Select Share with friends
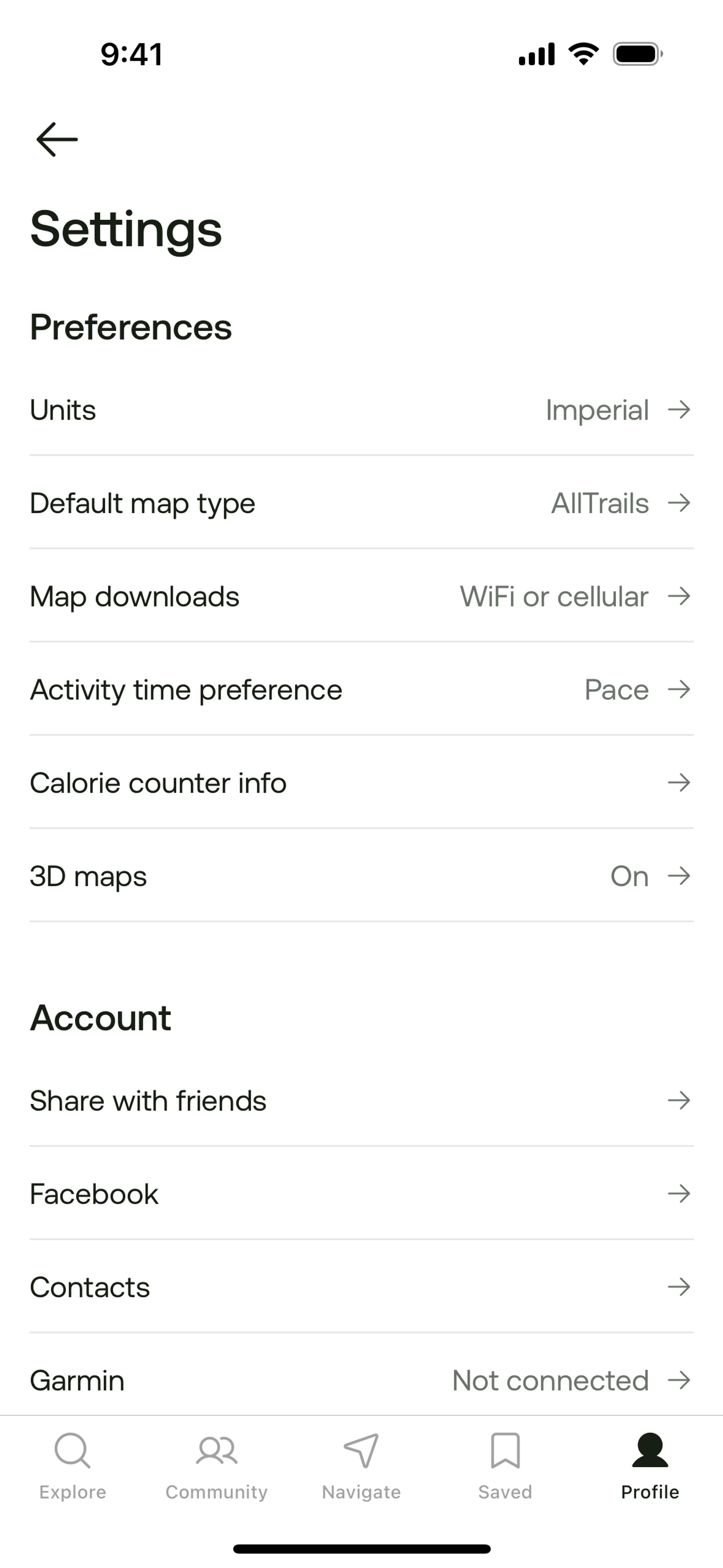The image size is (723, 1568). [x=361, y=1100]
